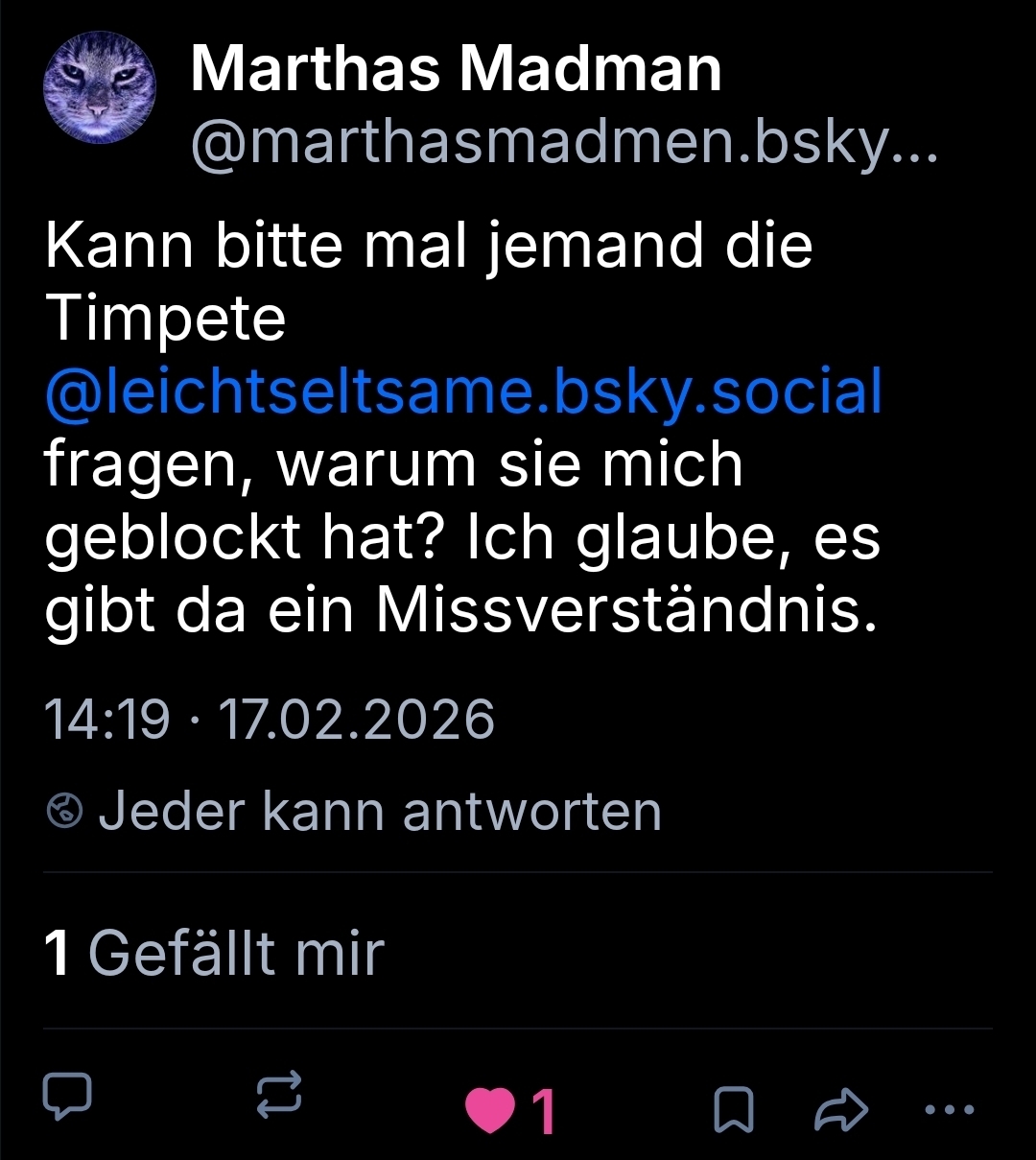Open the @marthasmadmen handle profile
The image size is (1036, 1160).
coord(563,144)
